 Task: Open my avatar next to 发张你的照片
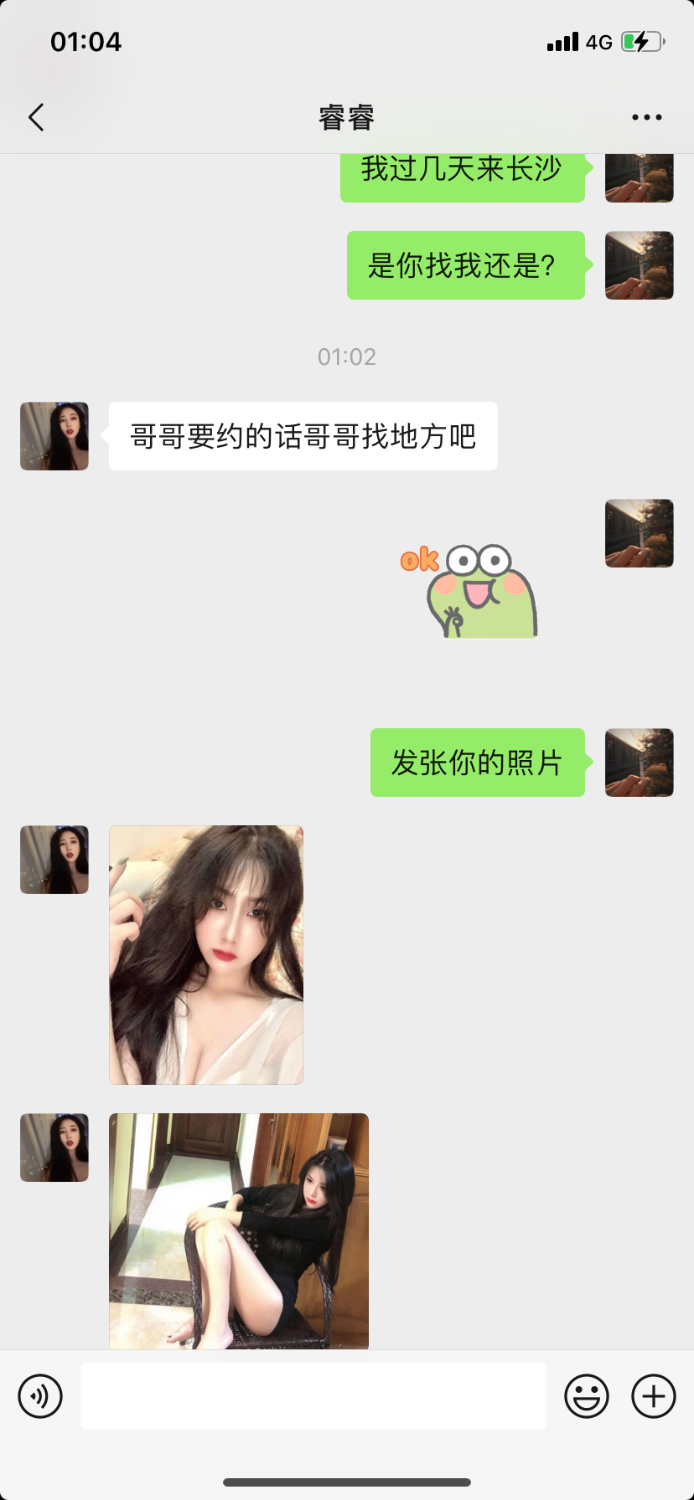point(639,762)
